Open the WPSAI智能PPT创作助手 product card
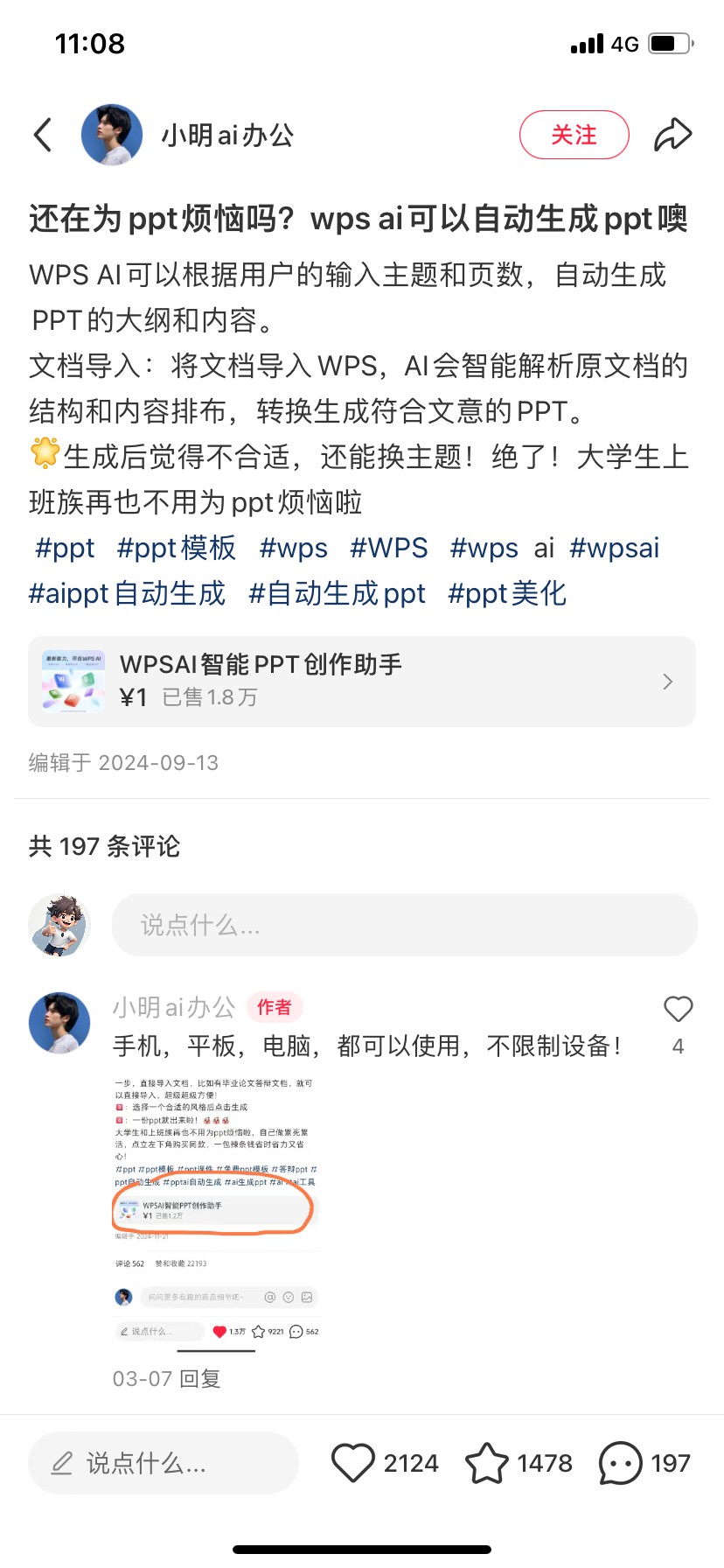The height and width of the screenshot is (1568, 724). [362, 682]
